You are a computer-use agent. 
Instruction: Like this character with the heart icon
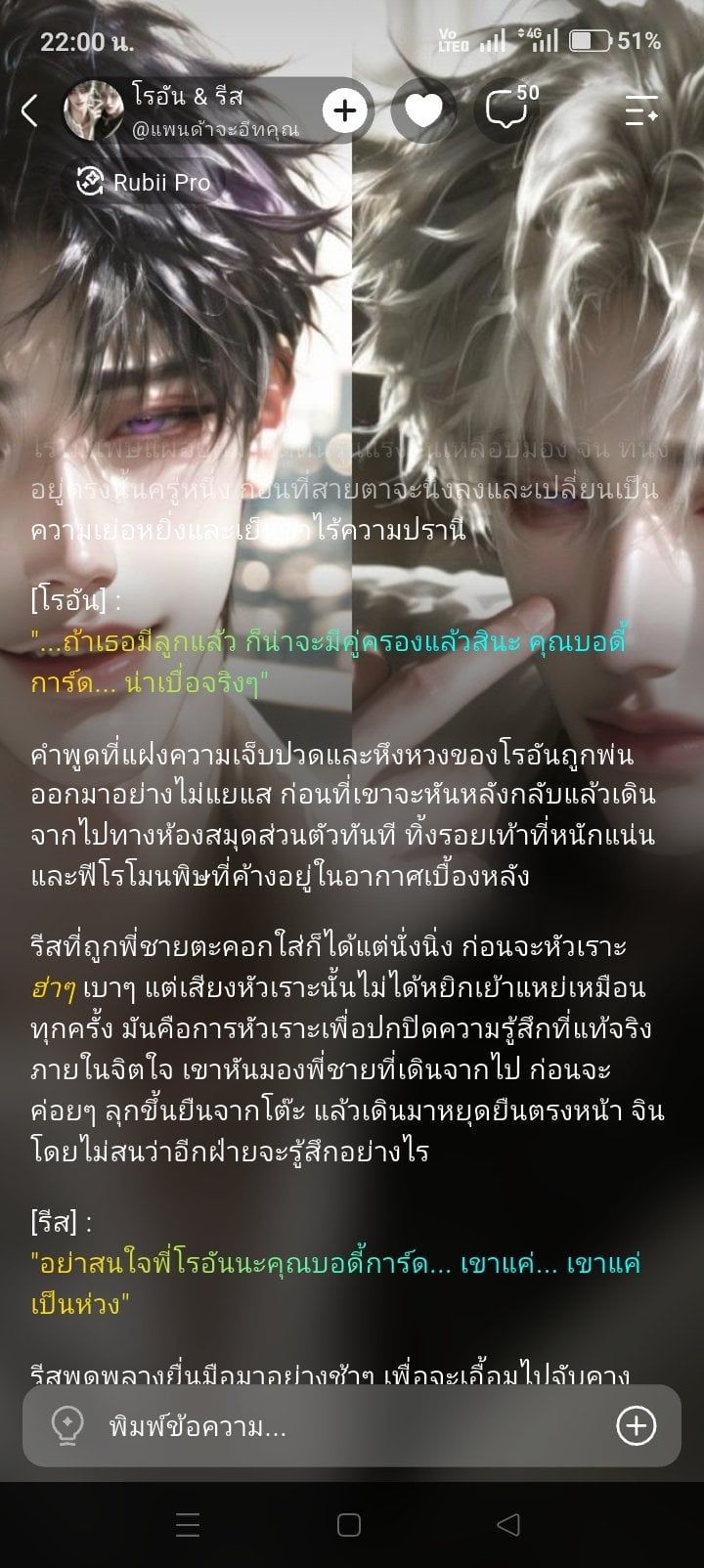[423, 110]
